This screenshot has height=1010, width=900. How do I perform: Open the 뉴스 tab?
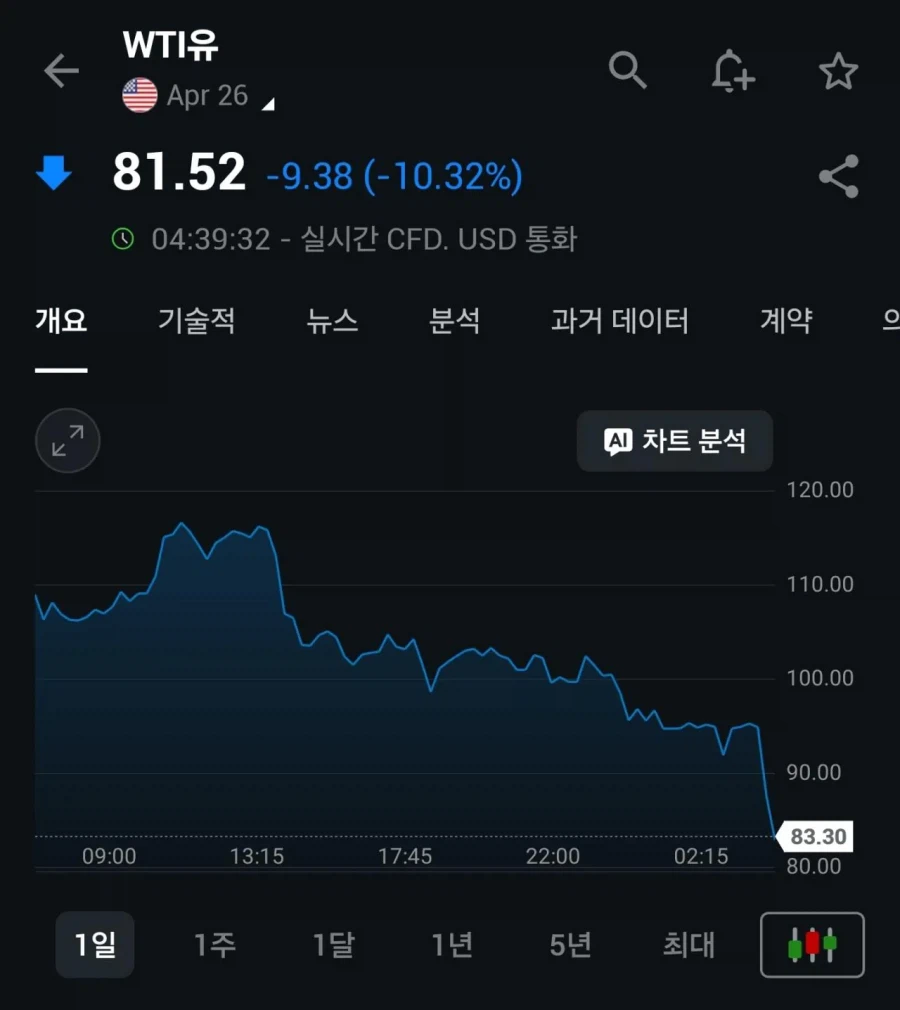(333, 319)
